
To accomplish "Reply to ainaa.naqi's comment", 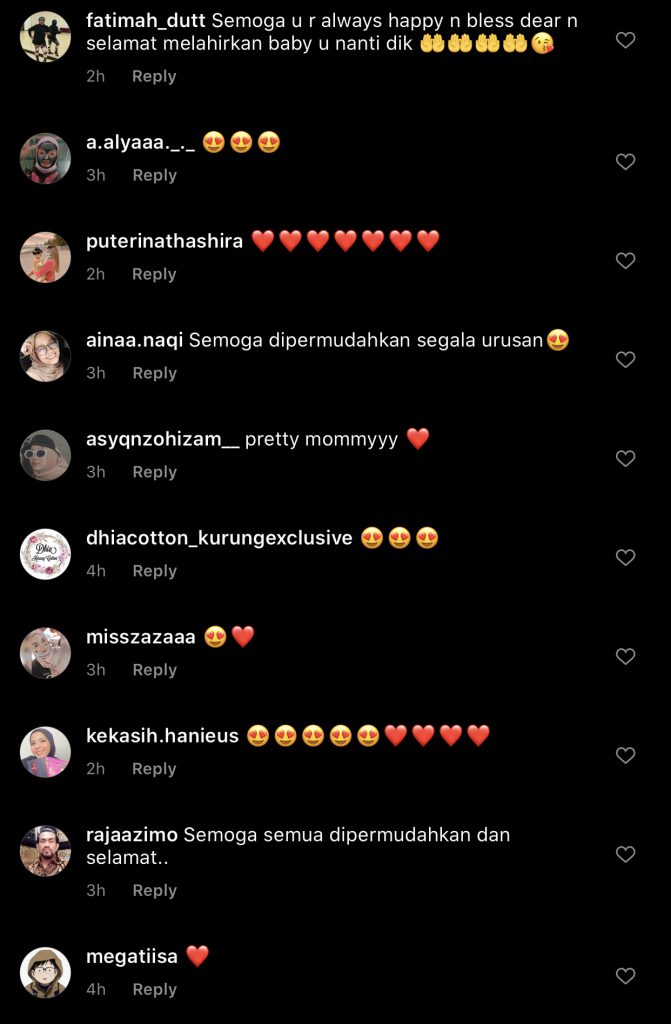I will pos(154,373).
